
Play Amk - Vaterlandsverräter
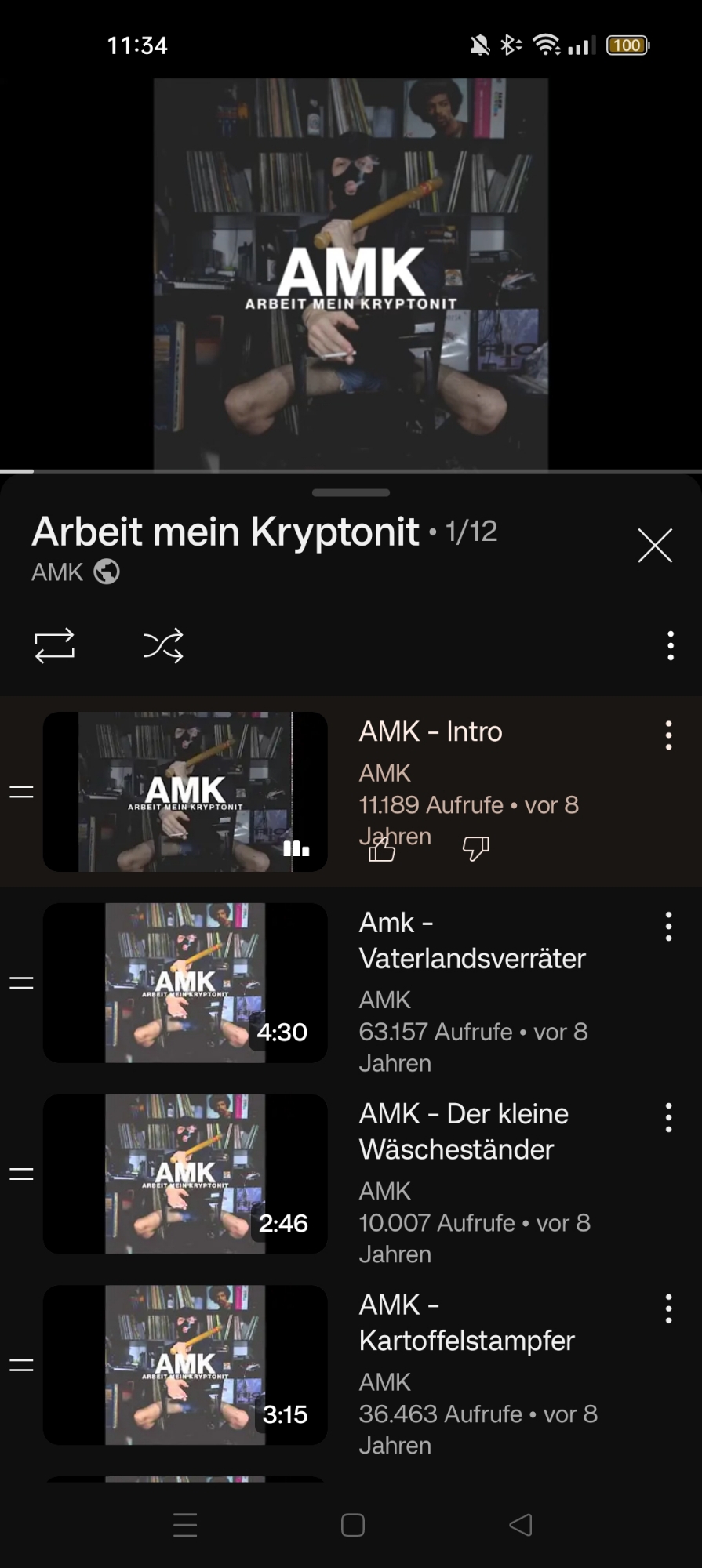click(x=185, y=983)
